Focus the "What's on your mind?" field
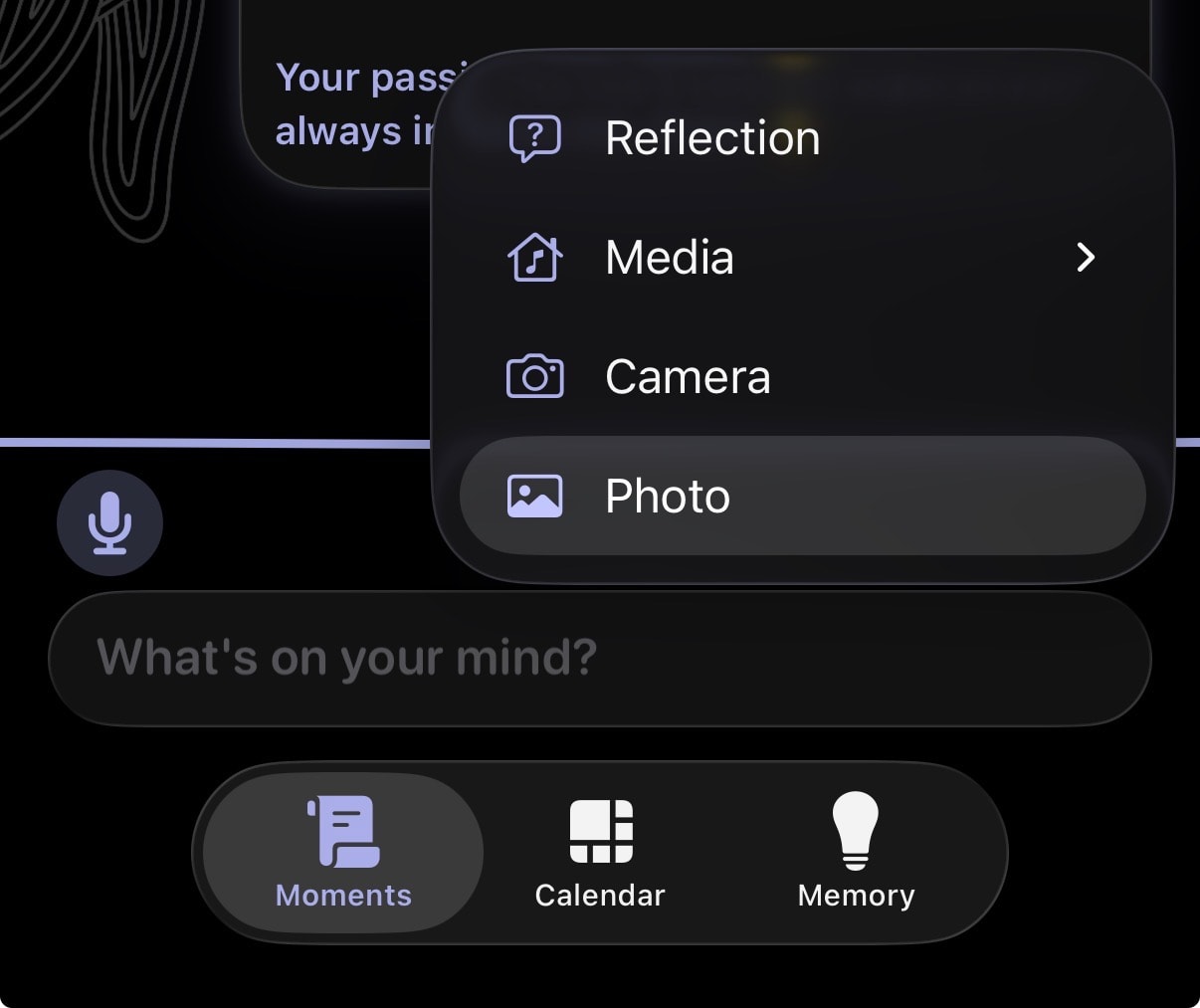 click(x=599, y=658)
